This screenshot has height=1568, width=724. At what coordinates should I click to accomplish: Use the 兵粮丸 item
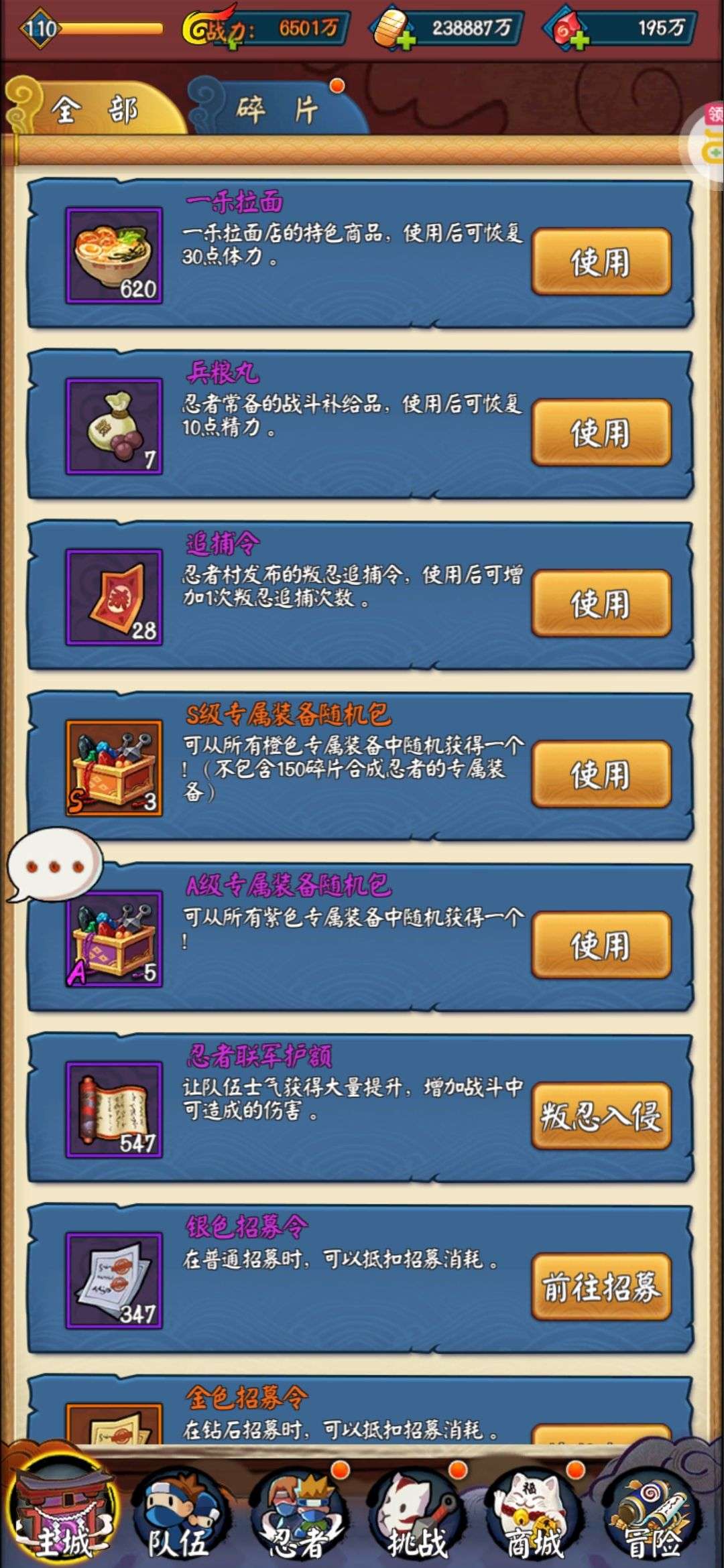pos(601,432)
